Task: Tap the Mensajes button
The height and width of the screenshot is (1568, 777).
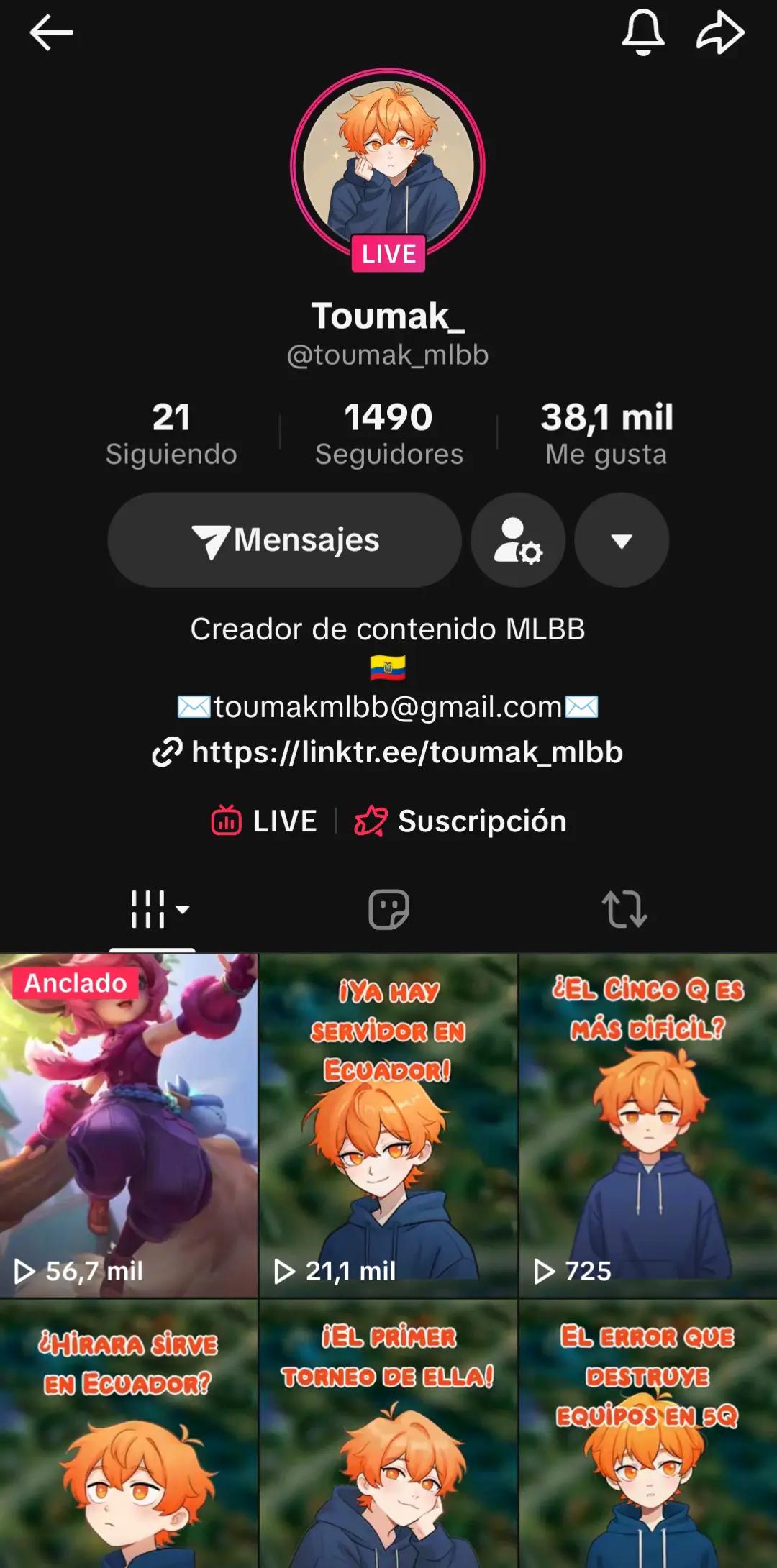Action: click(x=284, y=539)
